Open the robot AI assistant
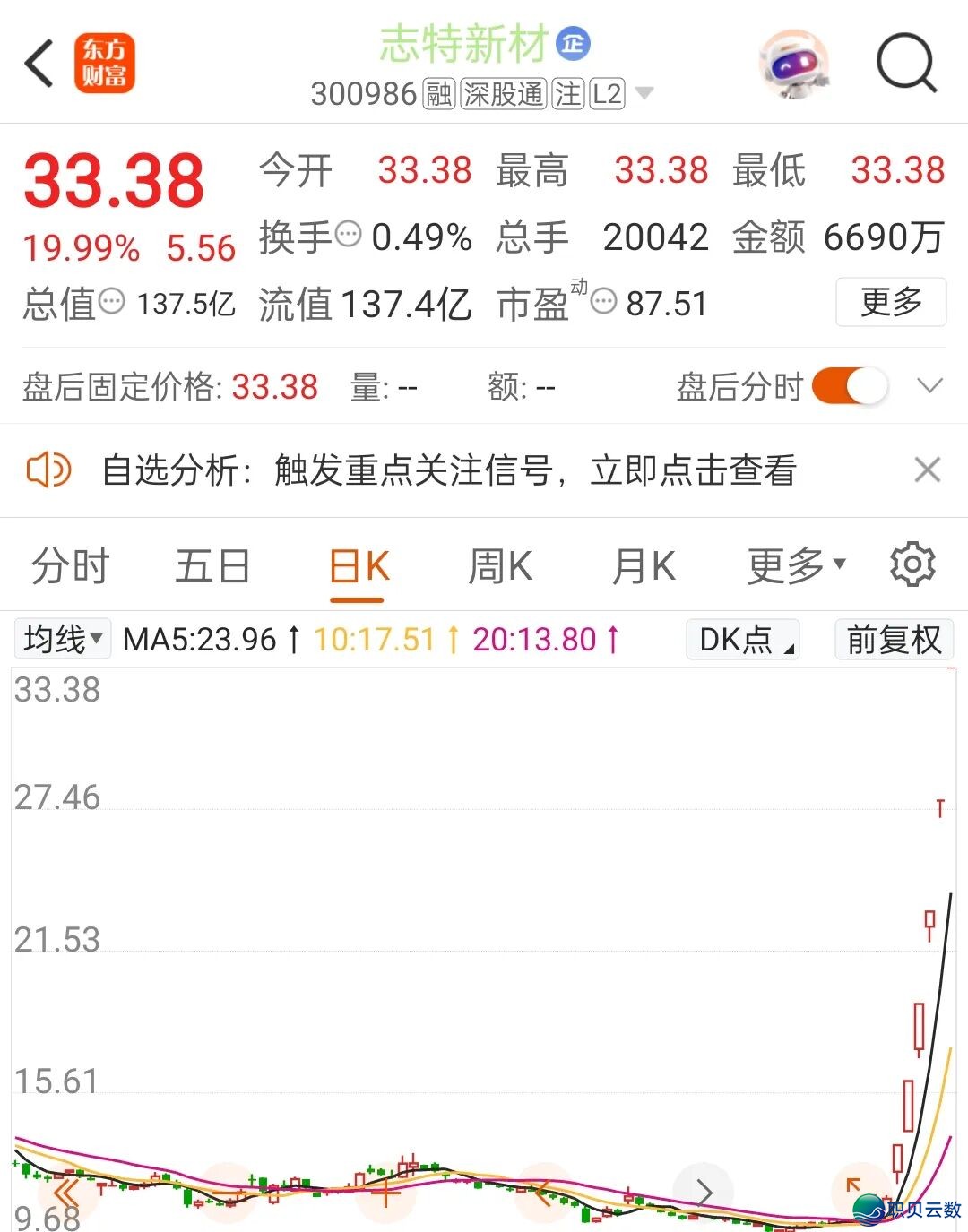 794,64
